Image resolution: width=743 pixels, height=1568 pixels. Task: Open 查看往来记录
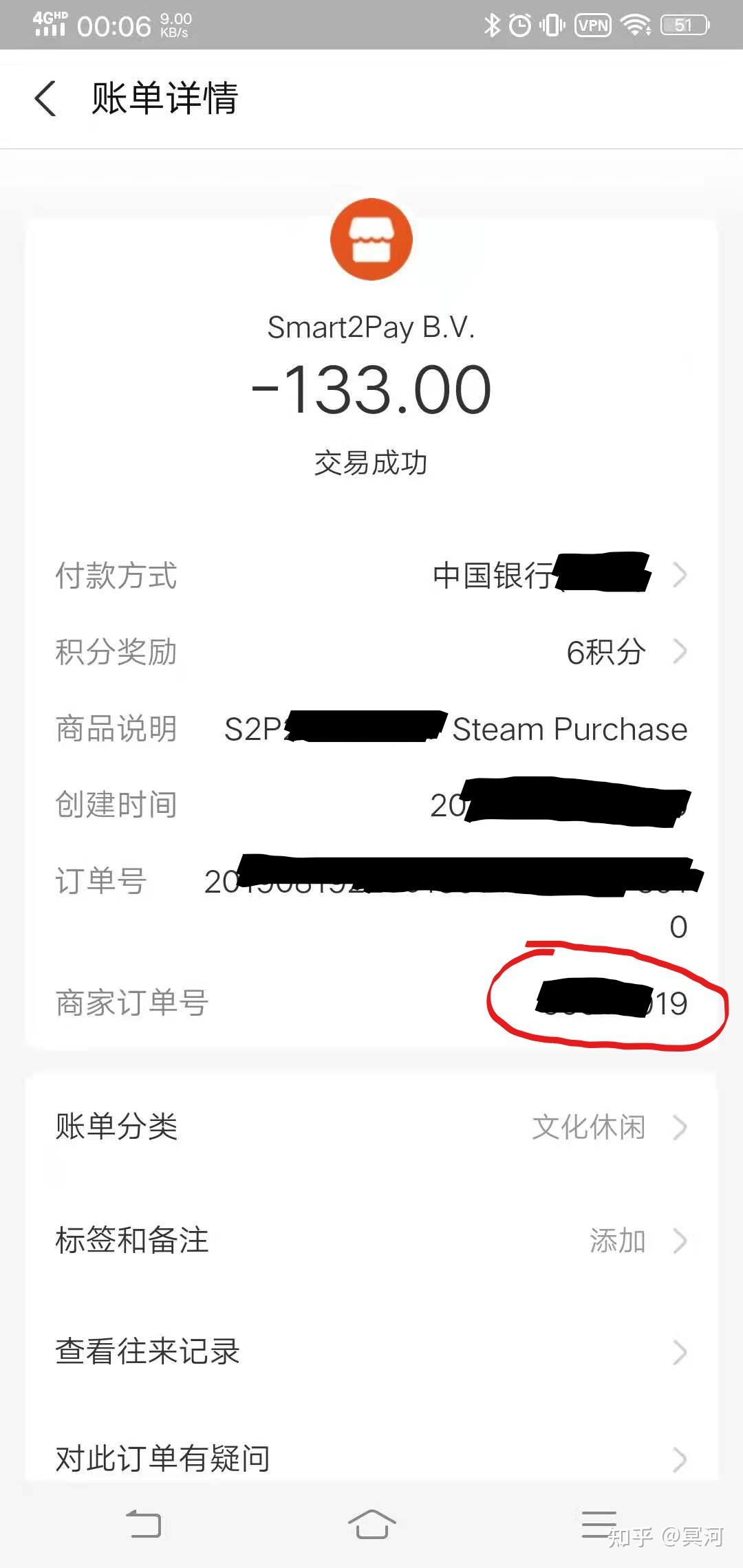371,1351
